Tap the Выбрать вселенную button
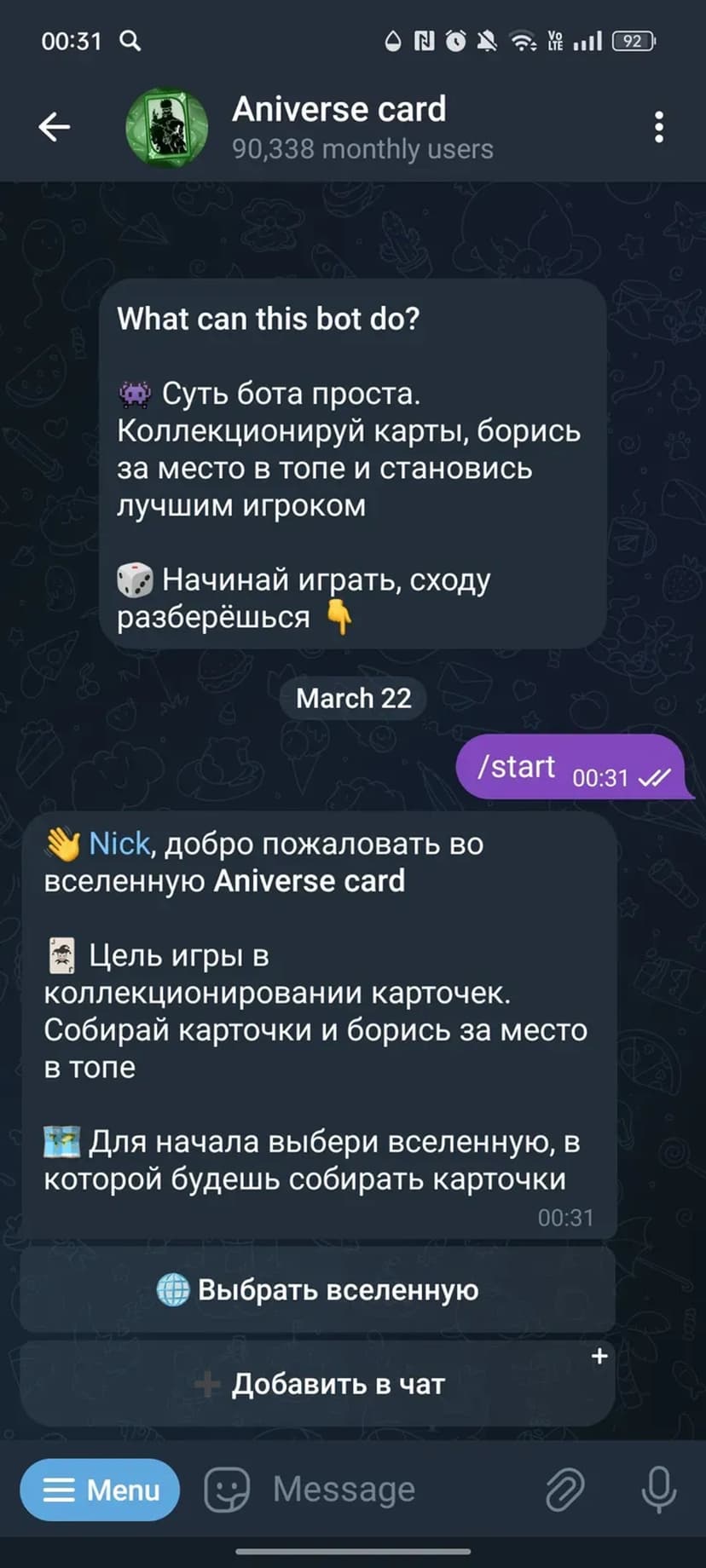This screenshot has width=706, height=1568. tap(317, 1289)
